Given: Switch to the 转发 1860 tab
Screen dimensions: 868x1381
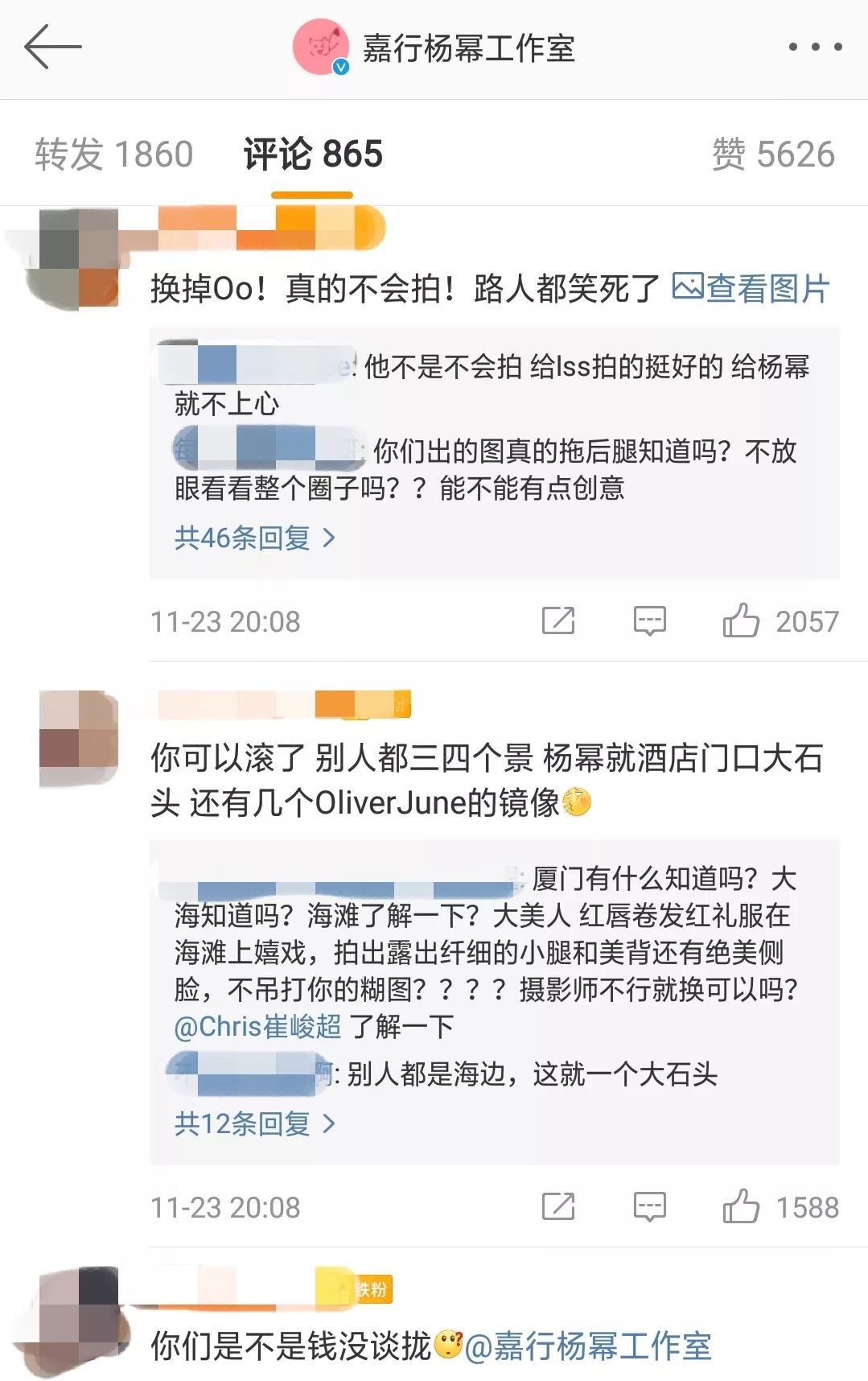Looking at the screenshot, I should (x=113, y=154).
